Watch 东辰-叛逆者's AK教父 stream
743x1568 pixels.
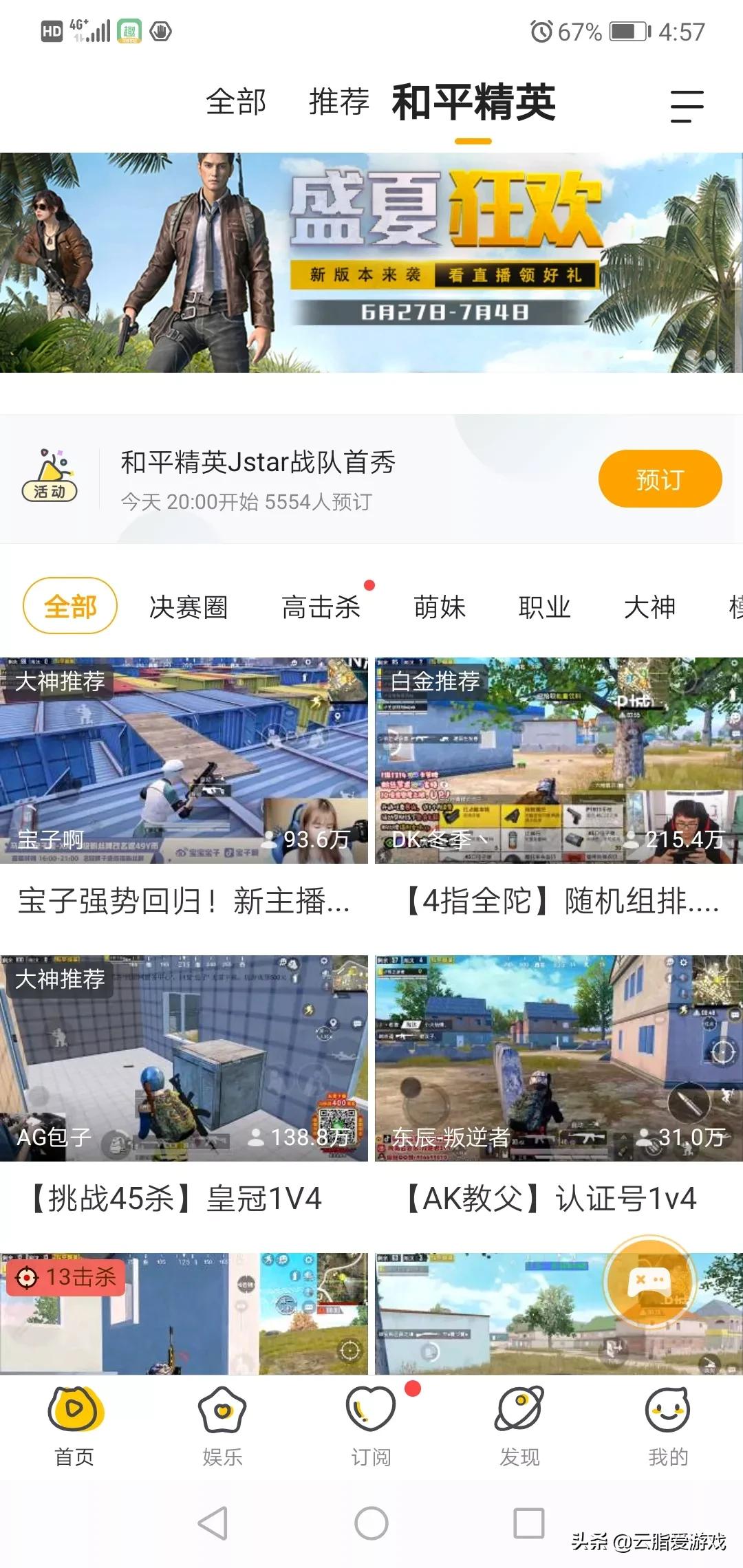pos(559,1058)
